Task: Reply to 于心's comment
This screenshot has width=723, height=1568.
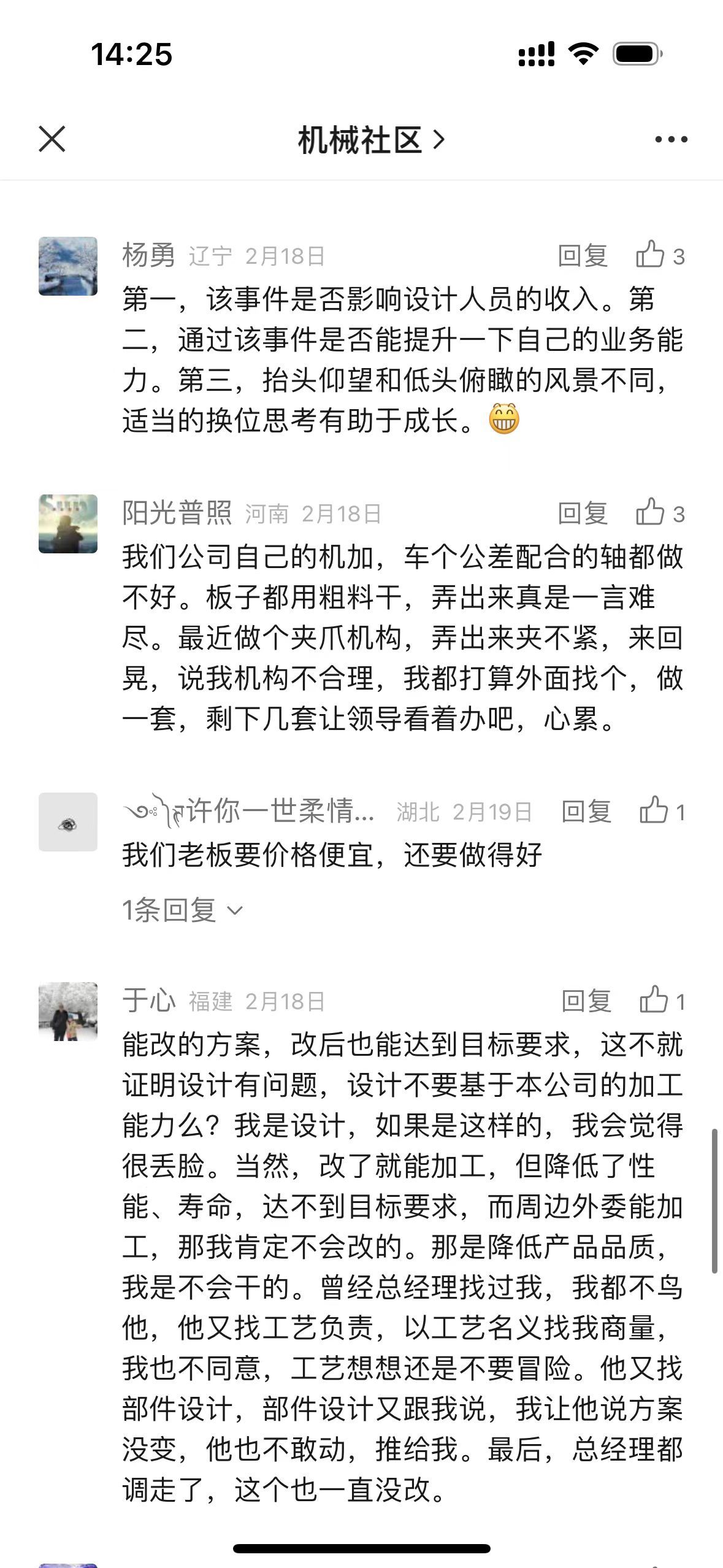Action: pyautogui.click(x=586, y=1001)
